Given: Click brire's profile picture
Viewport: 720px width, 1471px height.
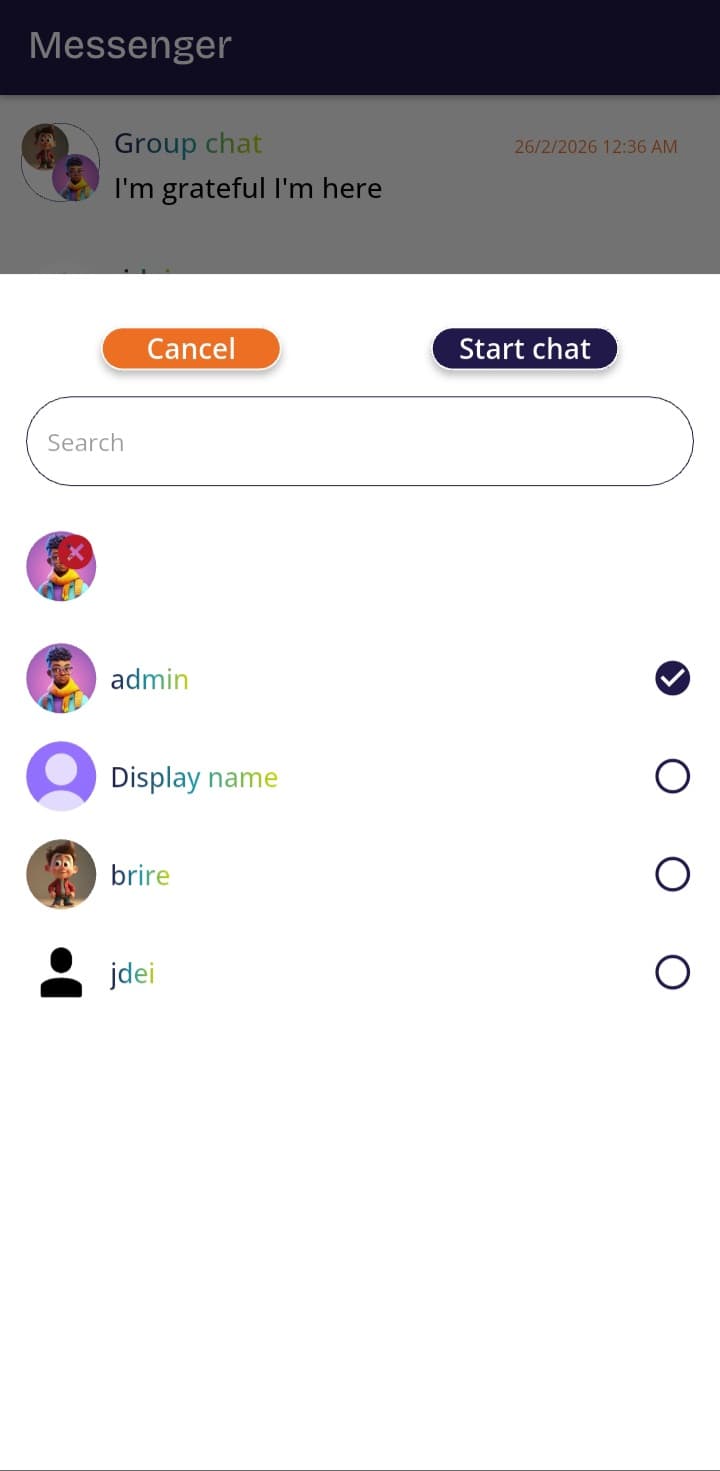Looking at the screenshot, I should pyautogui.click(x=60, y=874).
